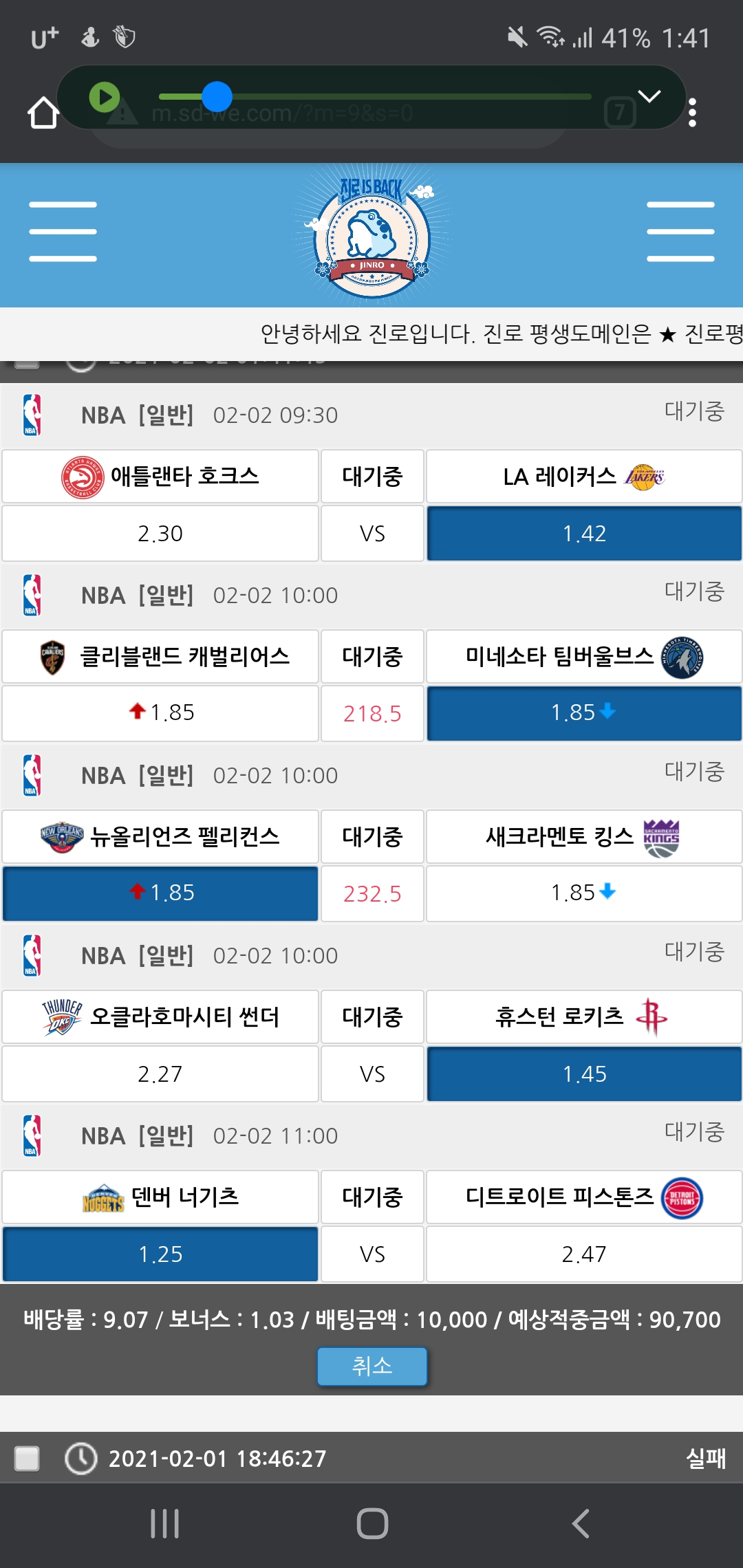Viewport: 743px width, 1568px height.
Task: Open recent apps from the navigation bar
Action: click(164, 1524)
